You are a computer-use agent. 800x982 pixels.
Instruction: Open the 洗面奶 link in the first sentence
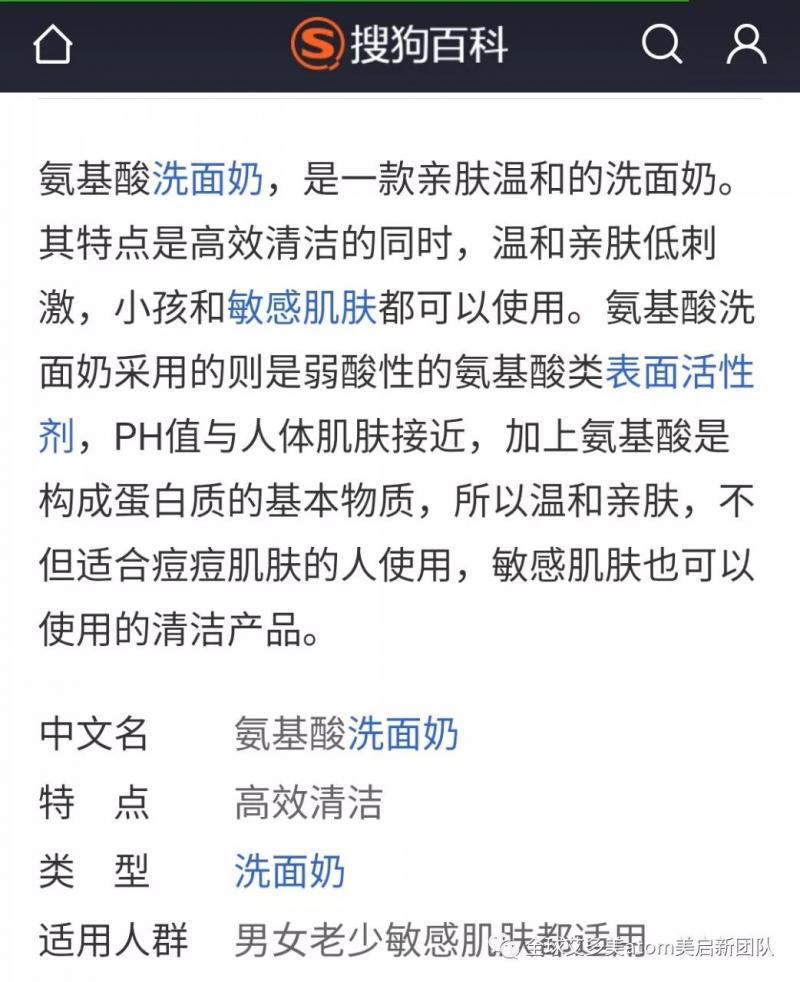coord(208,180)
